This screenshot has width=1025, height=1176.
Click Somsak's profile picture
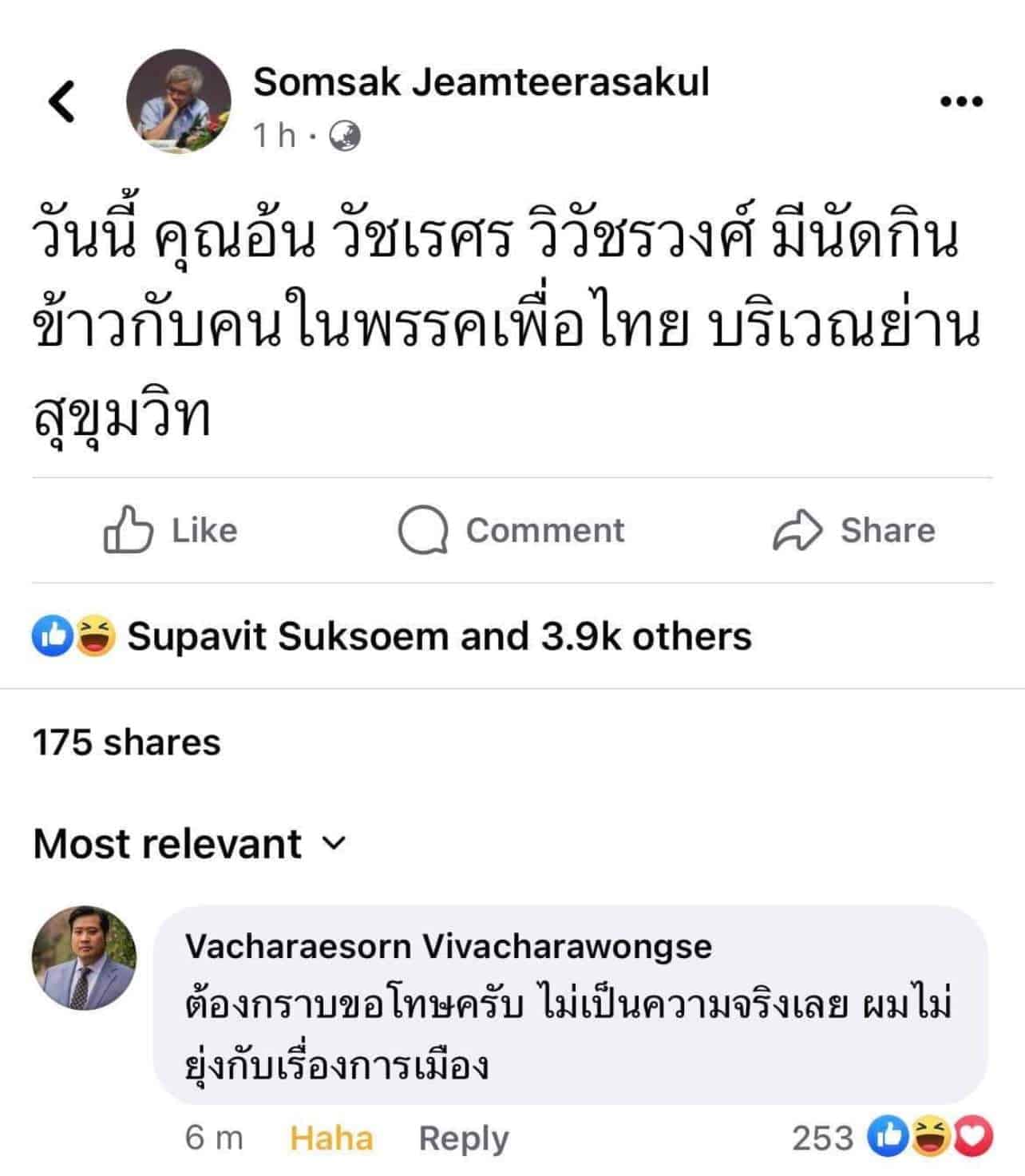click(x=181, y=102)
